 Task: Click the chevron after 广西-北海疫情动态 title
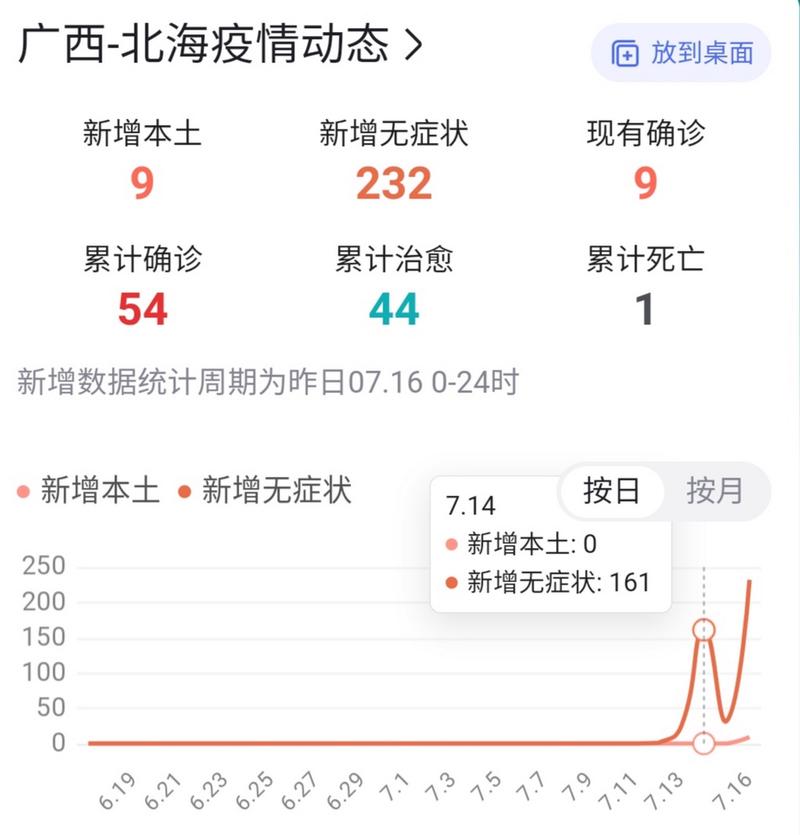412,44
